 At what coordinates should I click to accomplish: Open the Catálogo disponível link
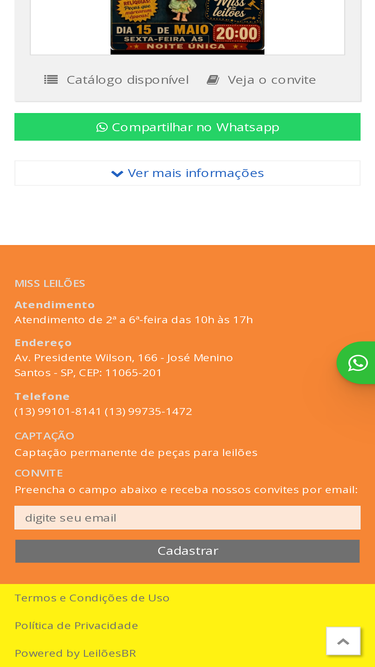pos(116,80)
